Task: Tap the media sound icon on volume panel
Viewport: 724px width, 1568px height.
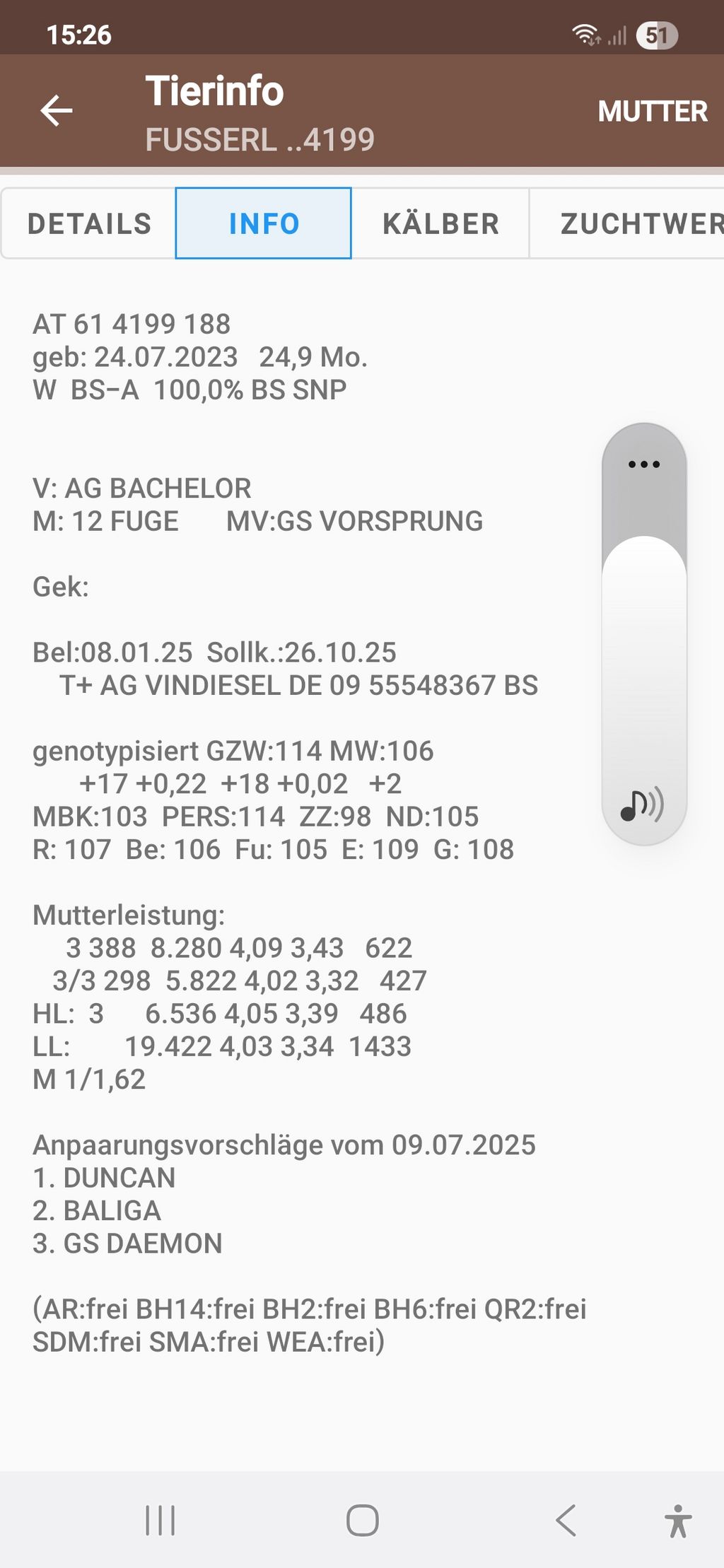Action: [642, 804]
